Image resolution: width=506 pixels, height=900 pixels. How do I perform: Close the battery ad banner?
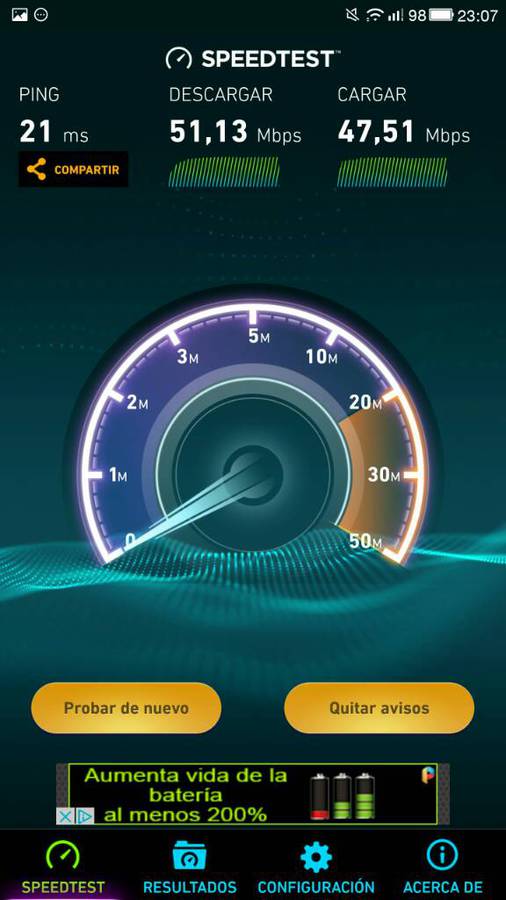point(65,816)
